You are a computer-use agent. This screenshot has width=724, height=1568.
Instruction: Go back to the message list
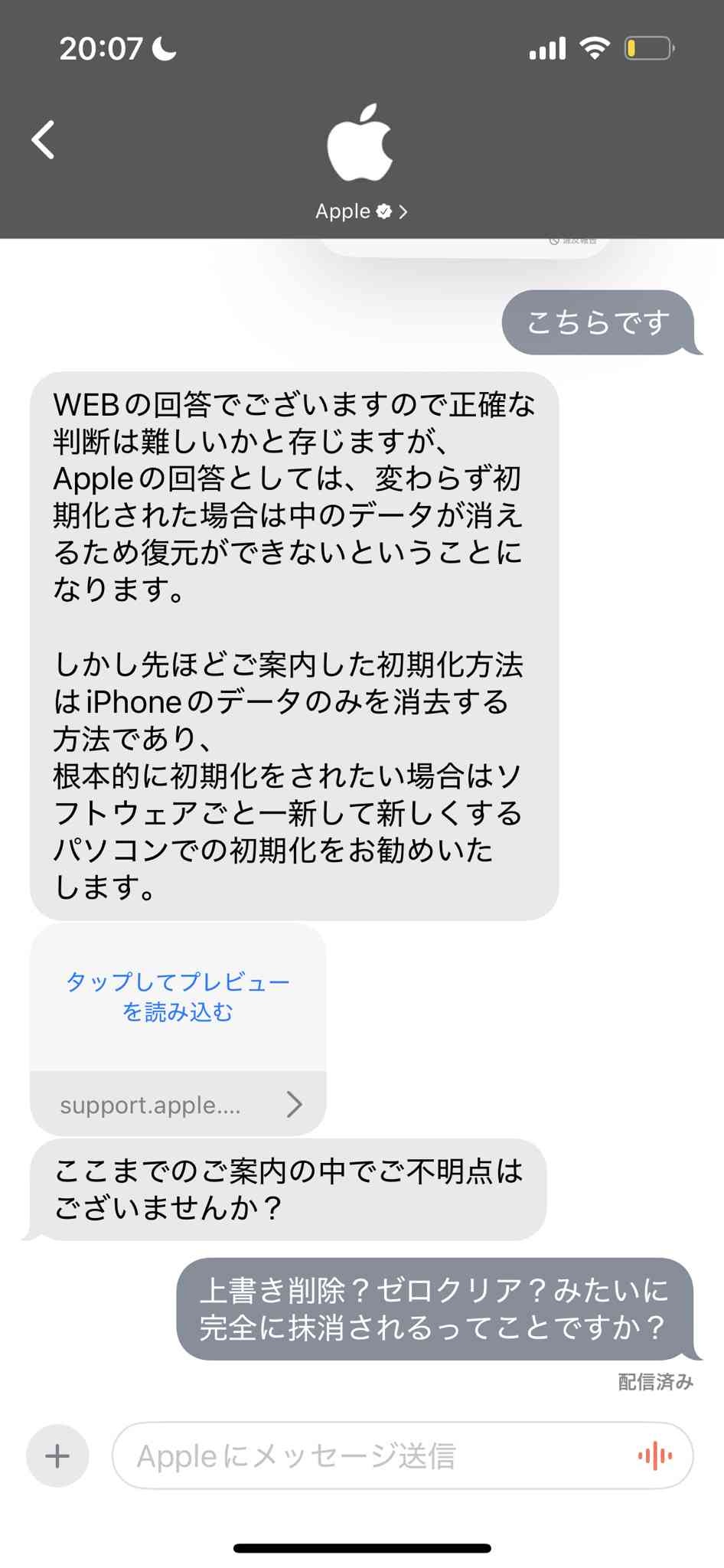point(44,139)
